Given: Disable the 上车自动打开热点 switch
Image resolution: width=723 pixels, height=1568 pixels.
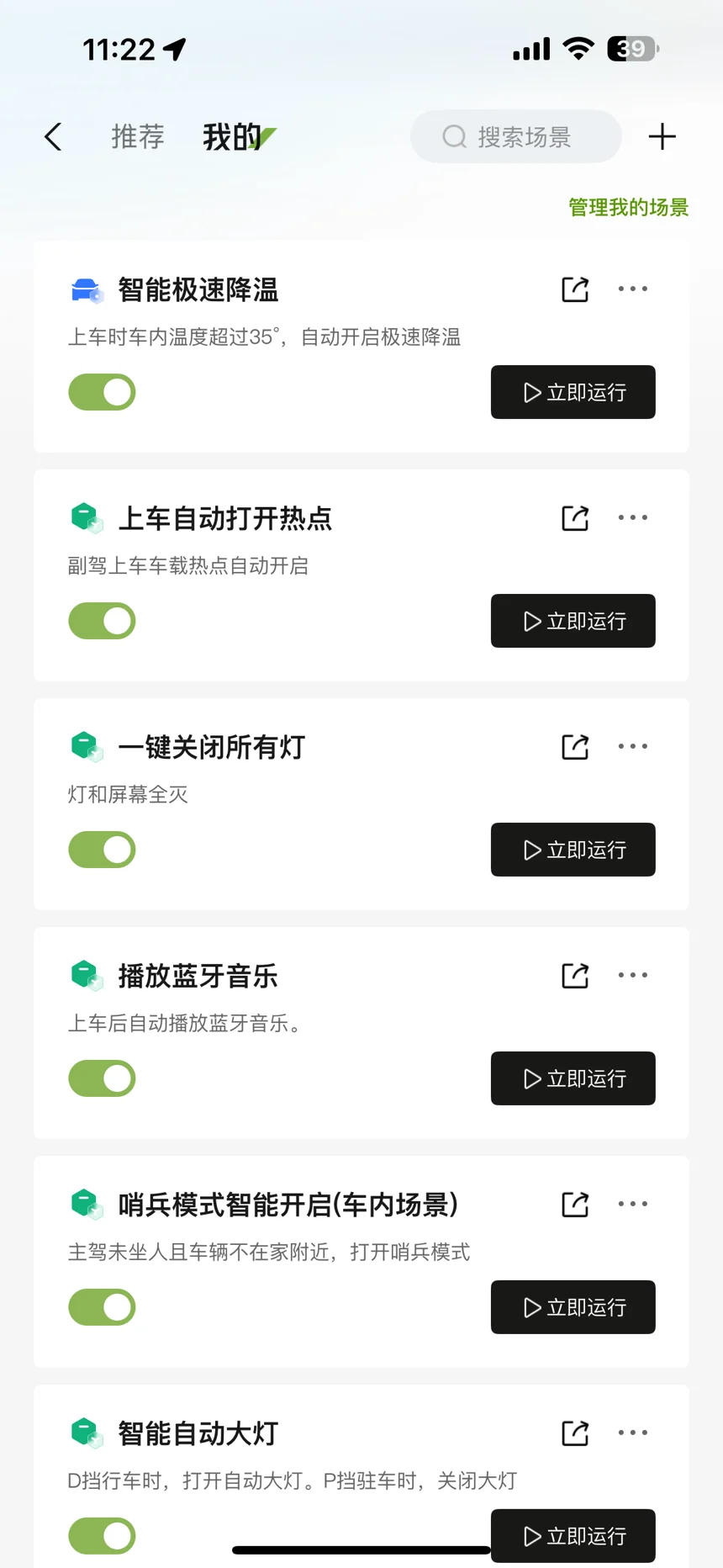Looking at the screenshot, I should point(102,621).
